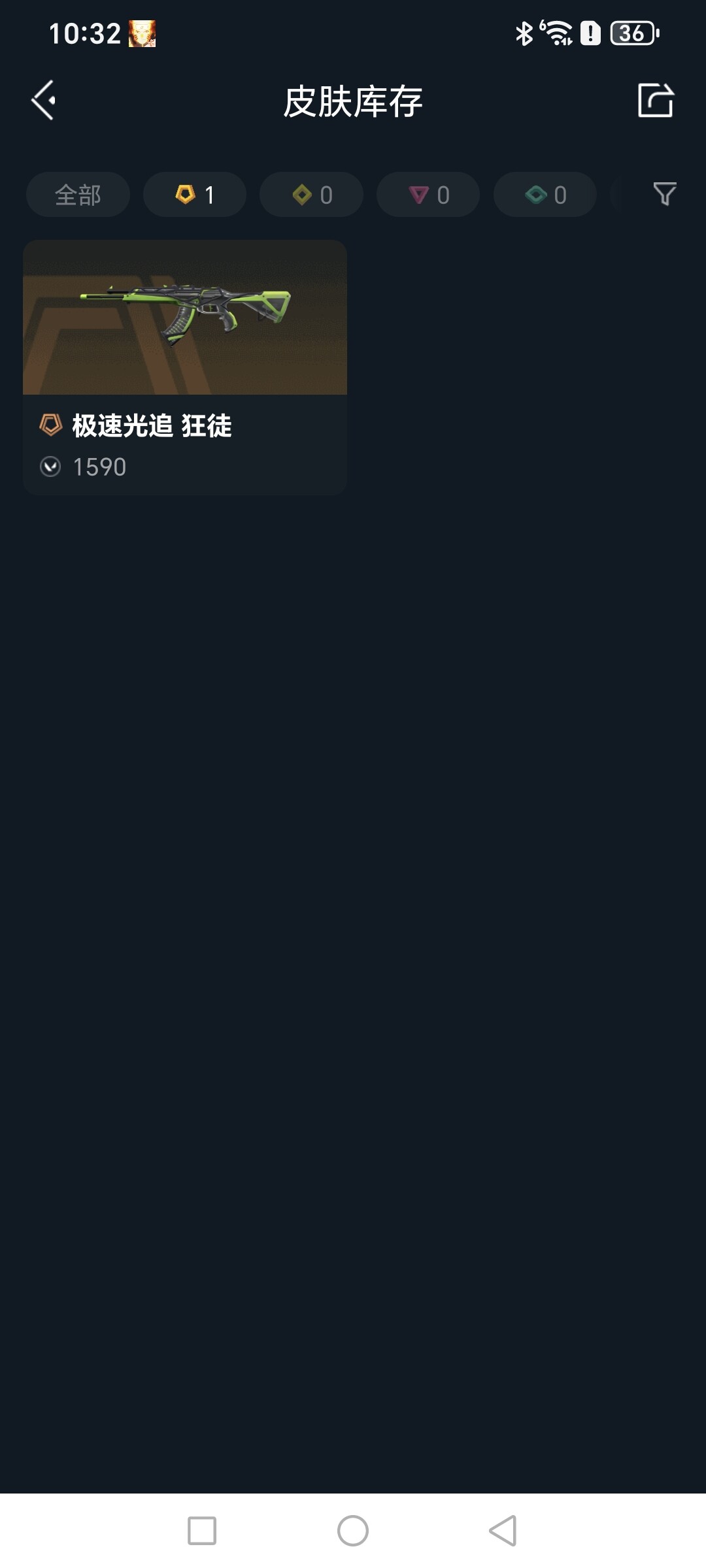Image resolution: width=706 pixels, height=1568 pixels.
Task: Filter by the teal tier chip
Action: [x=545, y=195]
